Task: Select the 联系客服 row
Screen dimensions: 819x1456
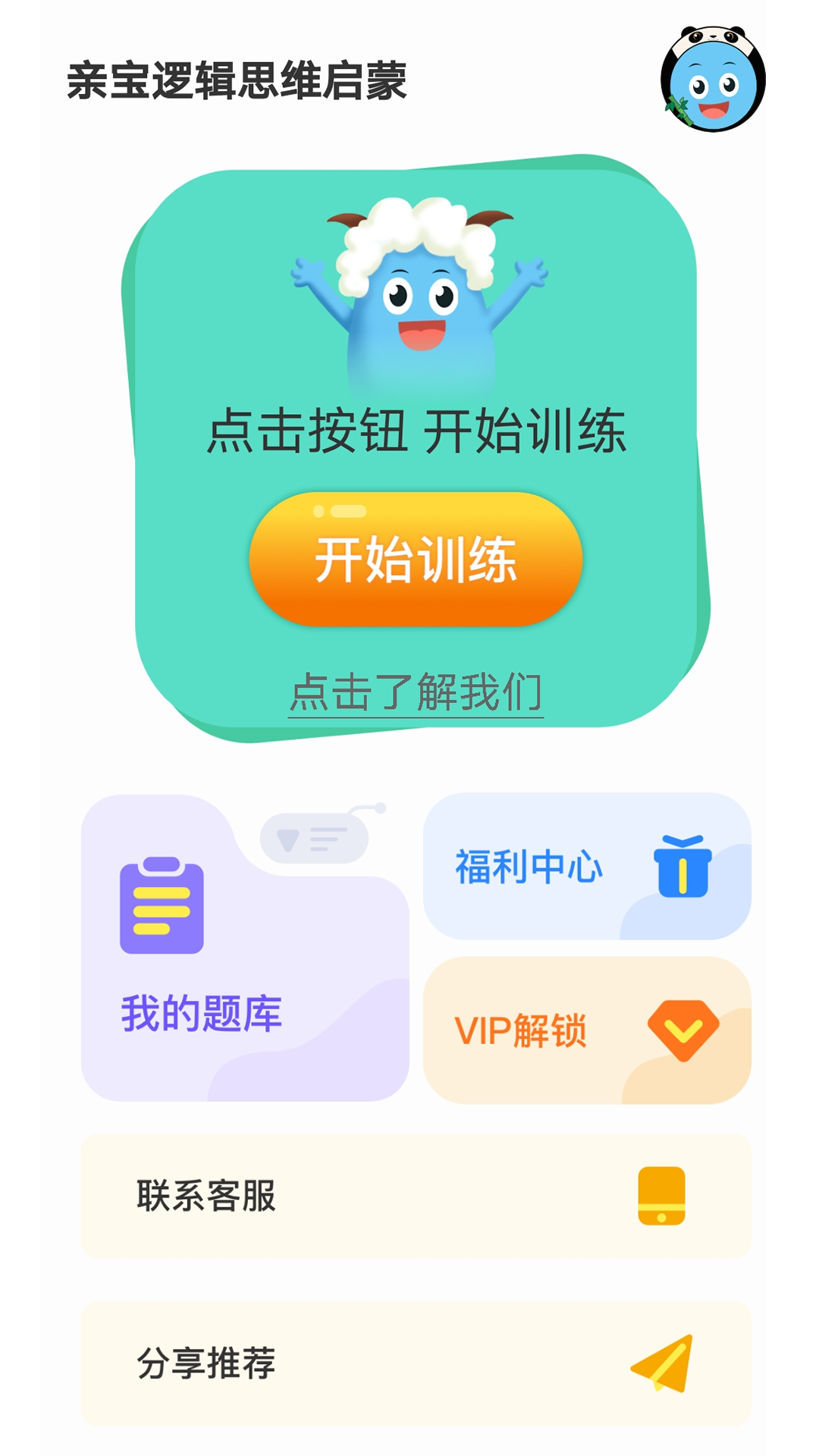Action: click(416, 1196)
